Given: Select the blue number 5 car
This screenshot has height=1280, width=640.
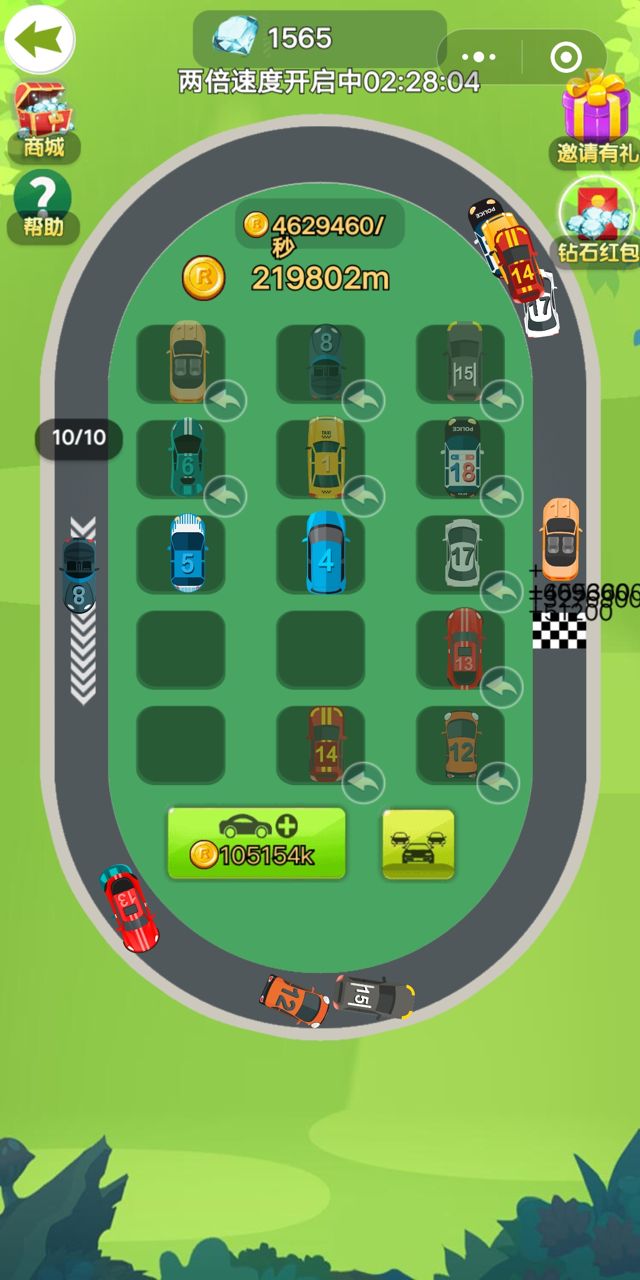Looking at the screenshot, I should (x=186, y=553).
